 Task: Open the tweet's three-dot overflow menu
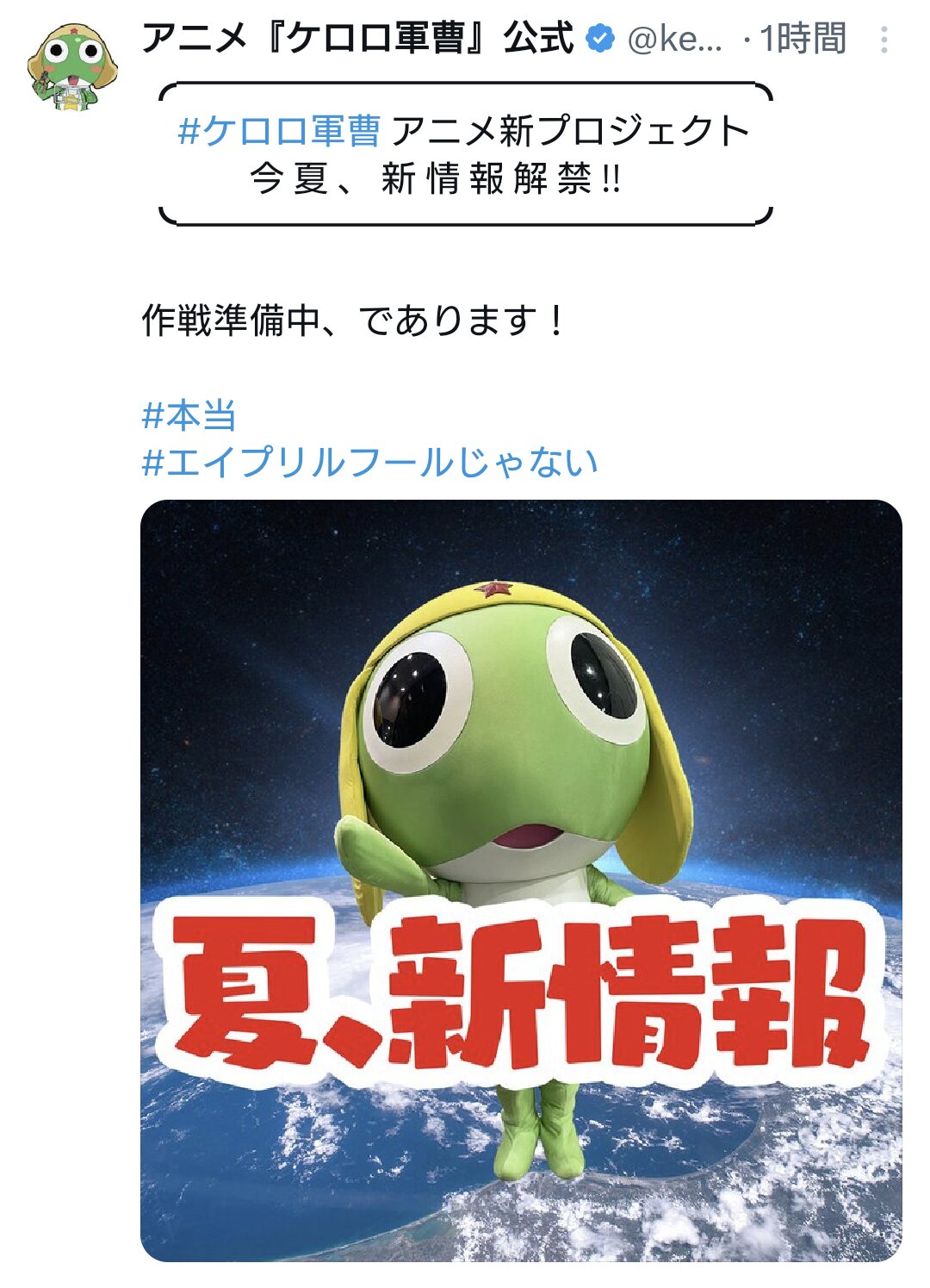[883, 40]
